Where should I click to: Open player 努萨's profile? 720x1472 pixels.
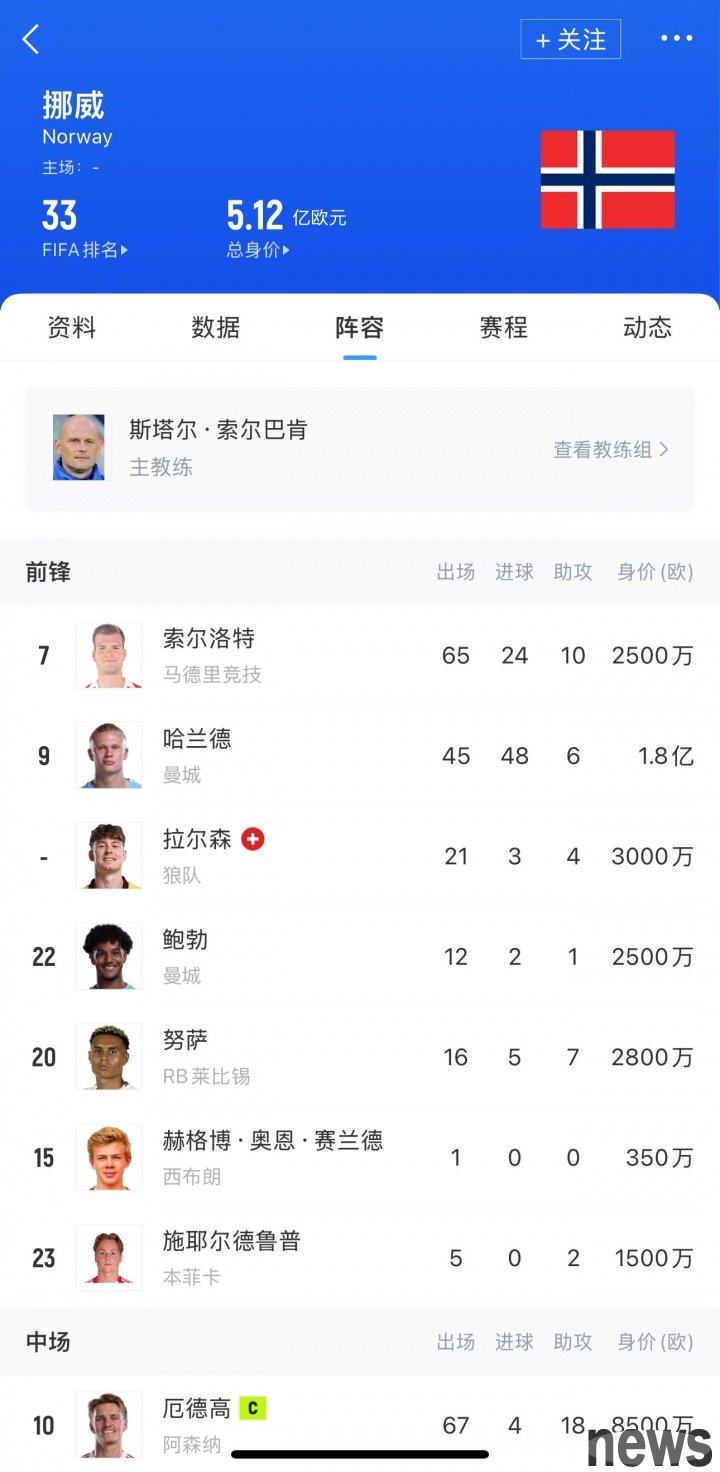pyautogui.click(x=360, y=1057)
